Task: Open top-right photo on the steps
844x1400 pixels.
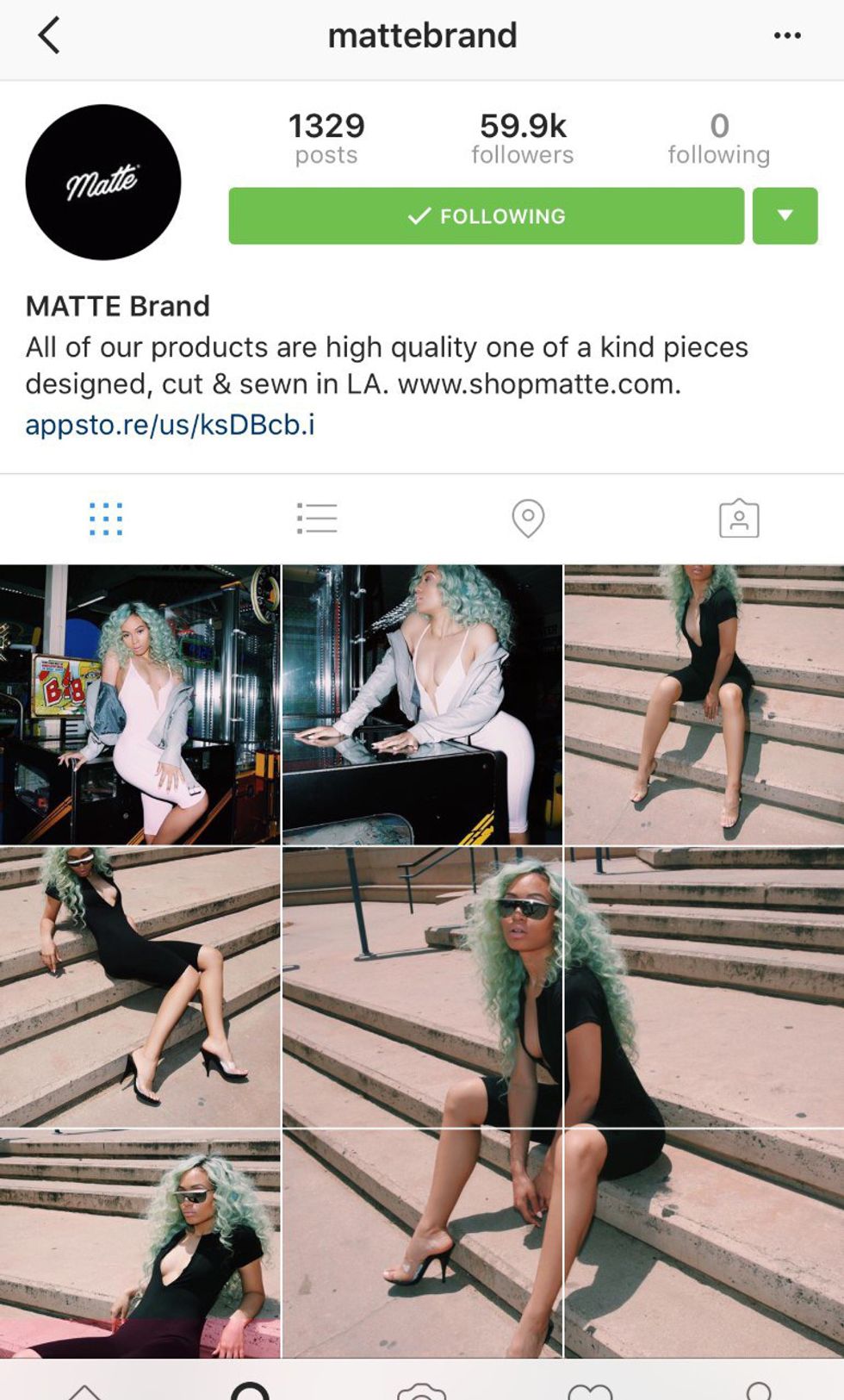Action: pyautogui.click(x=704, y=704)
